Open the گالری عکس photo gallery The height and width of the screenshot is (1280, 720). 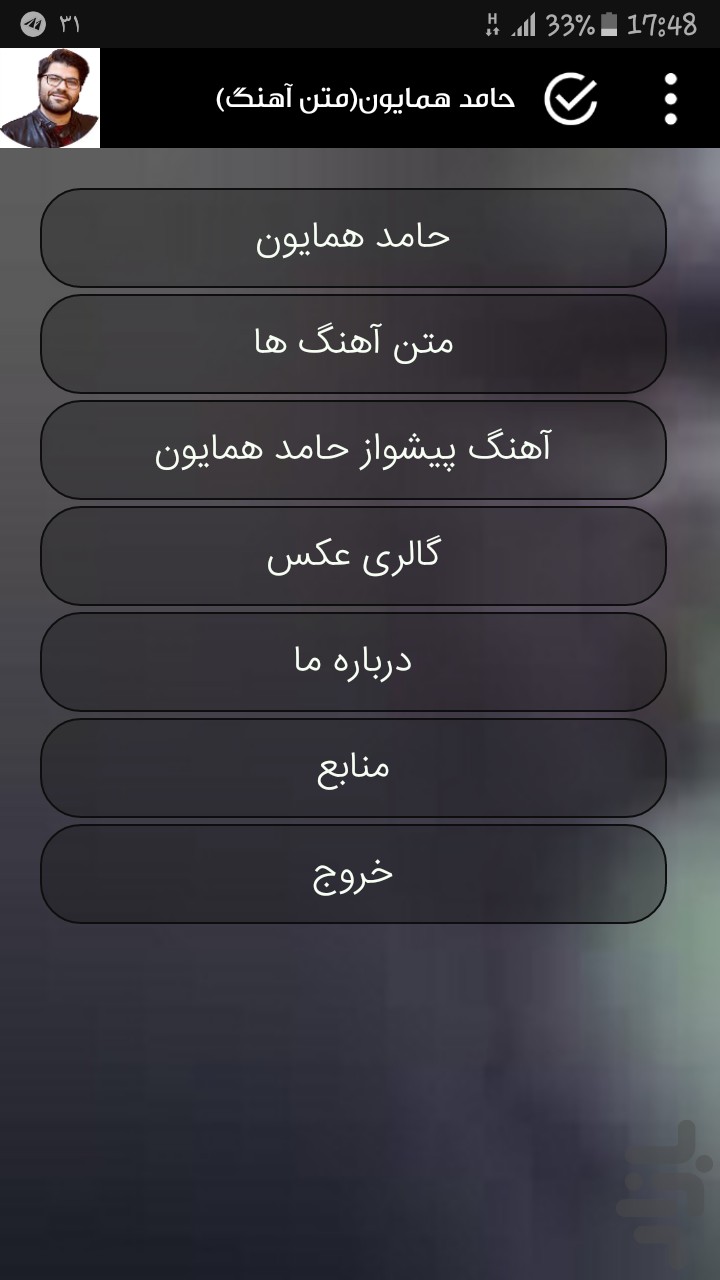[x=353, y=556]
